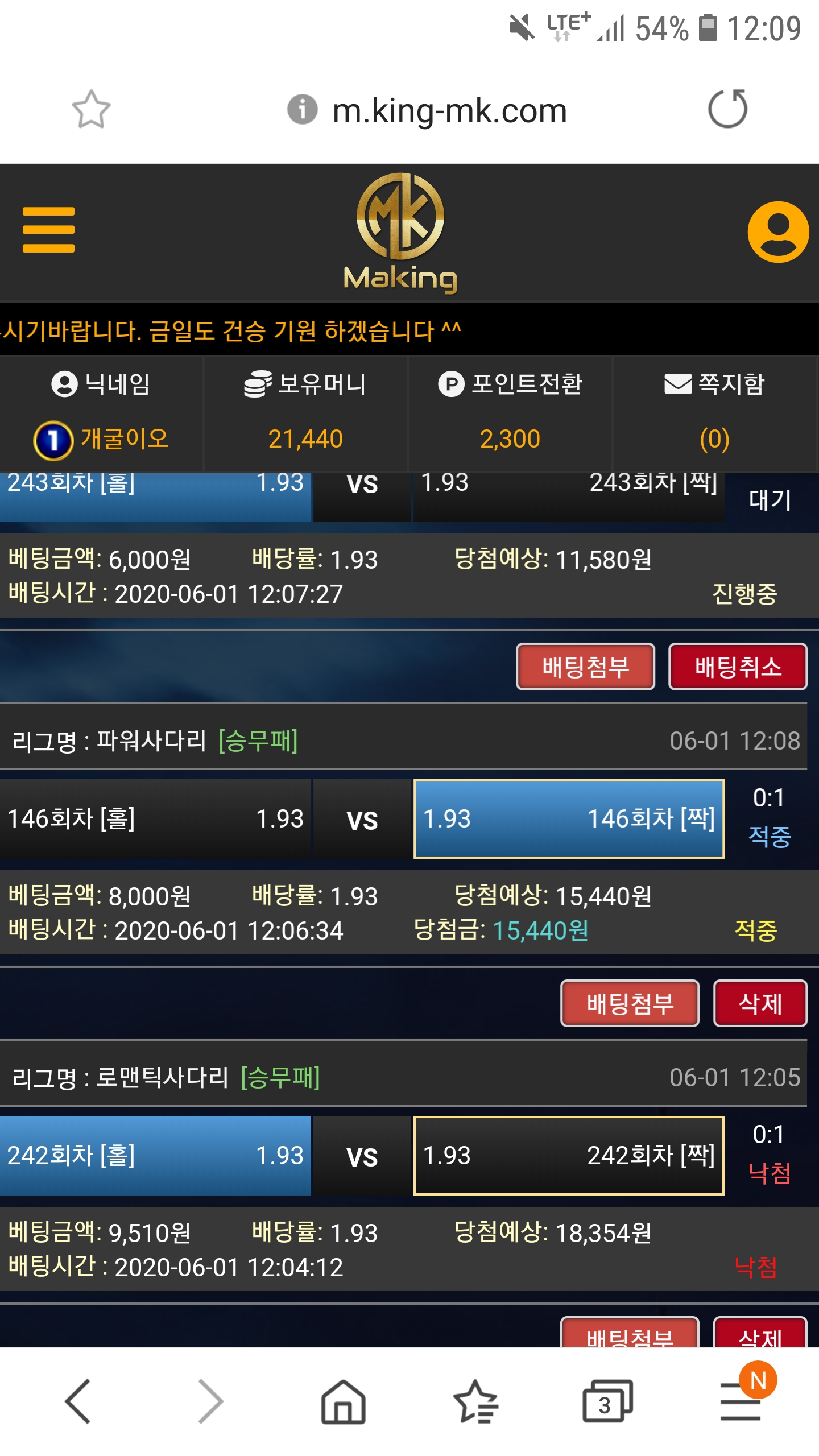Tap 배팅첨부 for the 146회차 bet

[x=630, y=1003]
